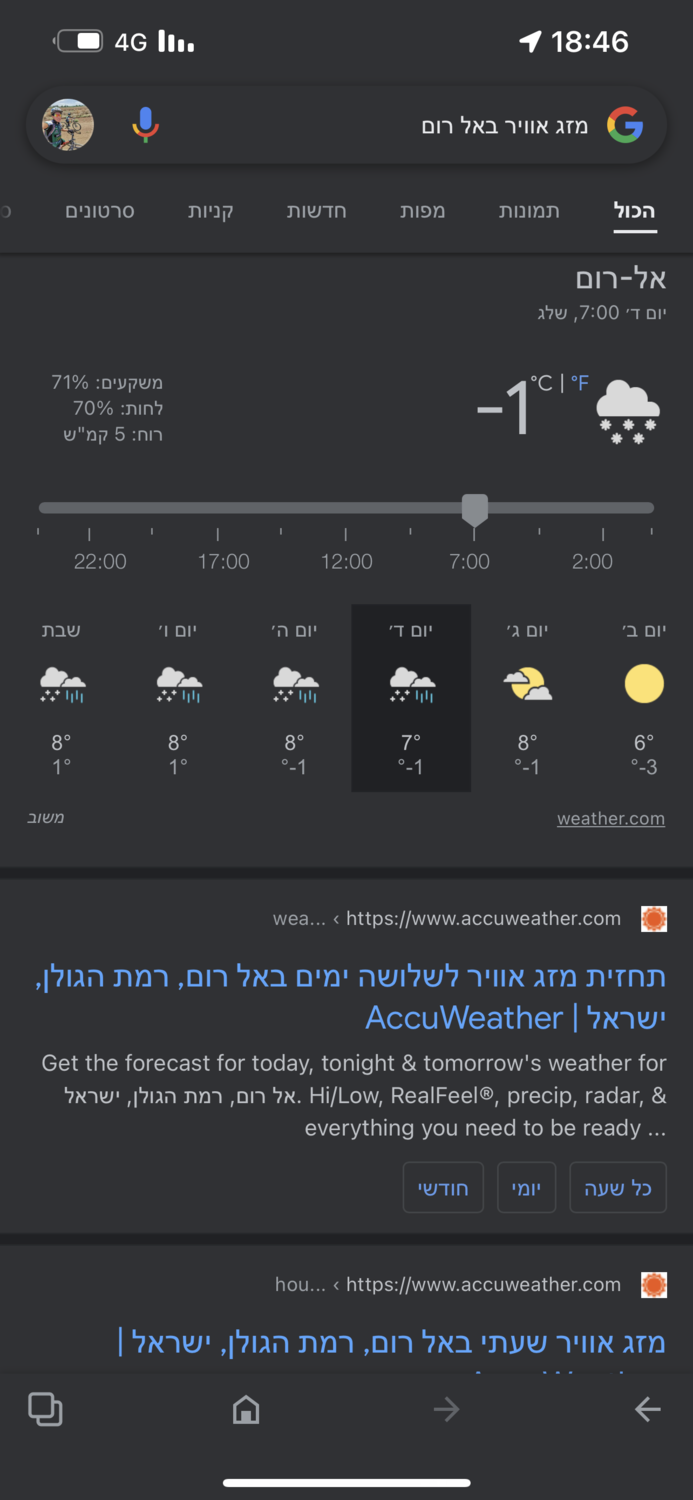
Task: Start voice search with the microphone
Action: point(145,125)
